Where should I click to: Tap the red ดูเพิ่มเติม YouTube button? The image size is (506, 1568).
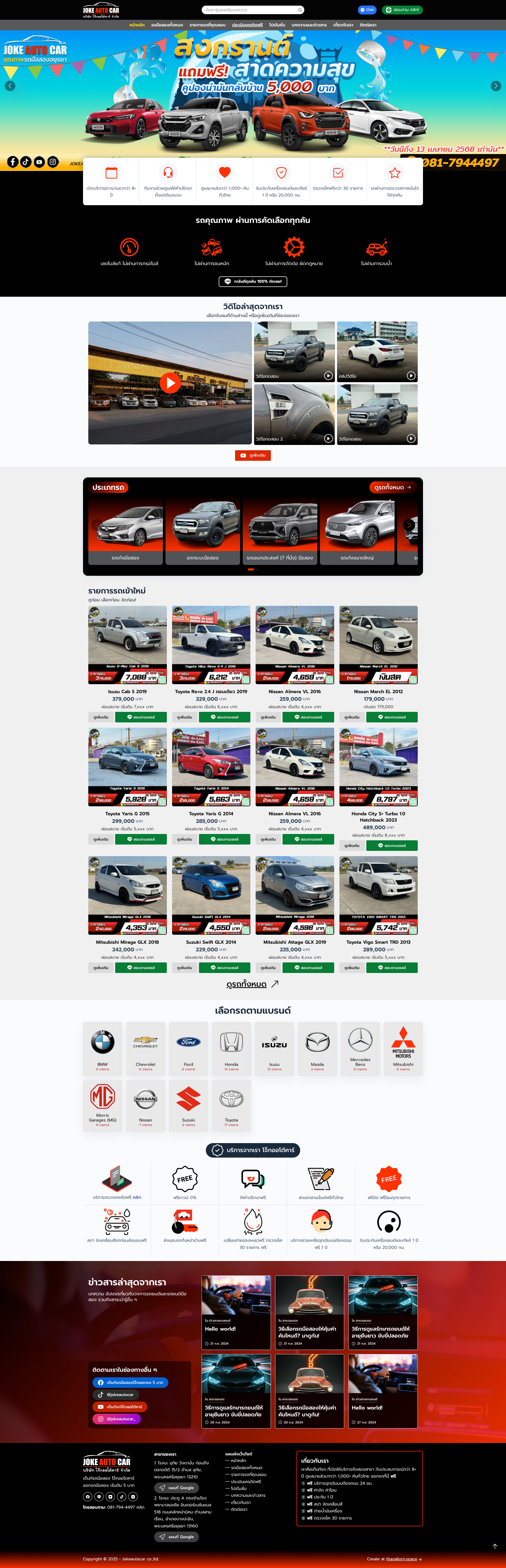(252, 455)
